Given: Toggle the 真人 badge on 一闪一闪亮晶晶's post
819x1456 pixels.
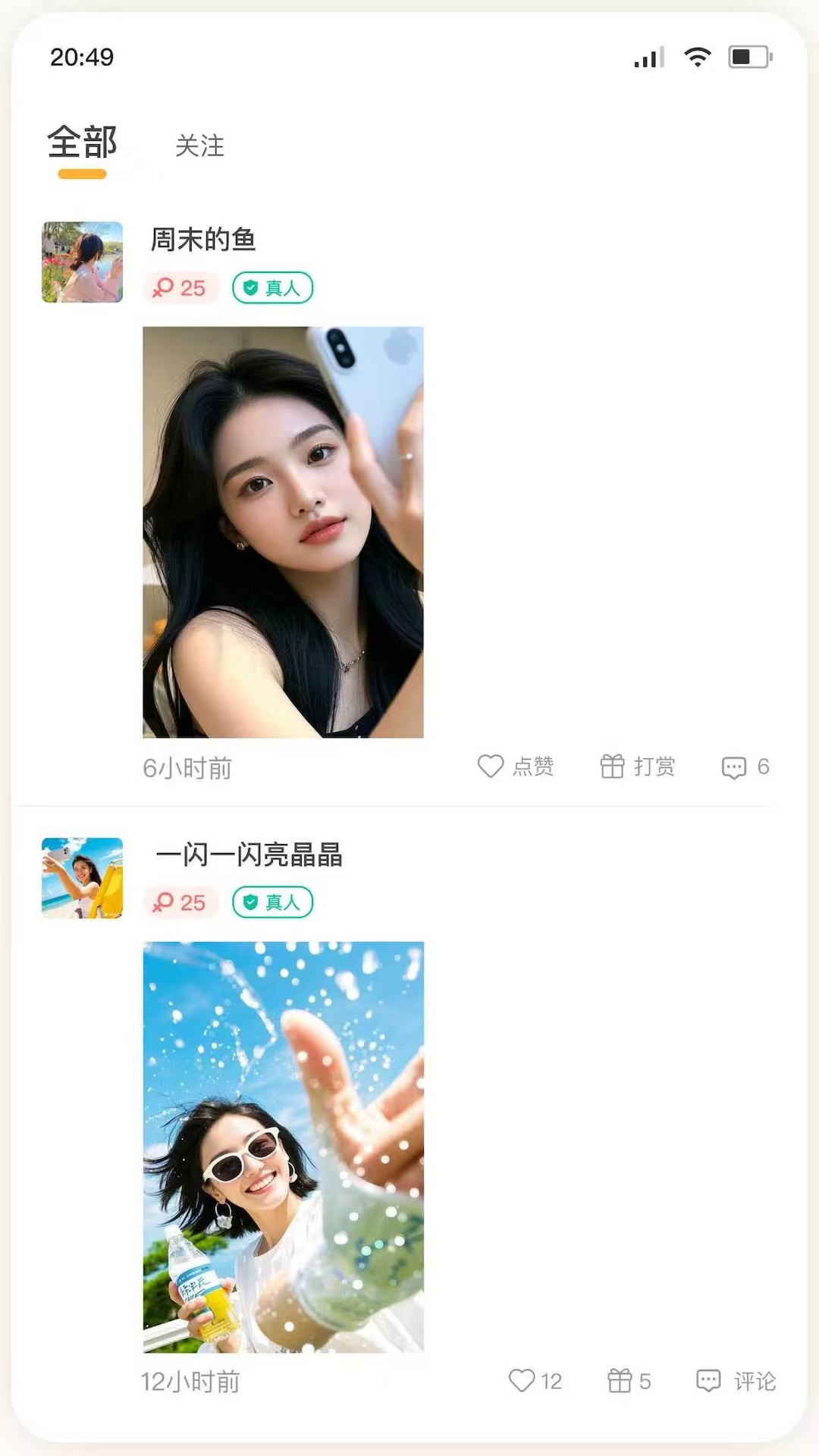Looking at the screenshot, I should click(271, 902).
